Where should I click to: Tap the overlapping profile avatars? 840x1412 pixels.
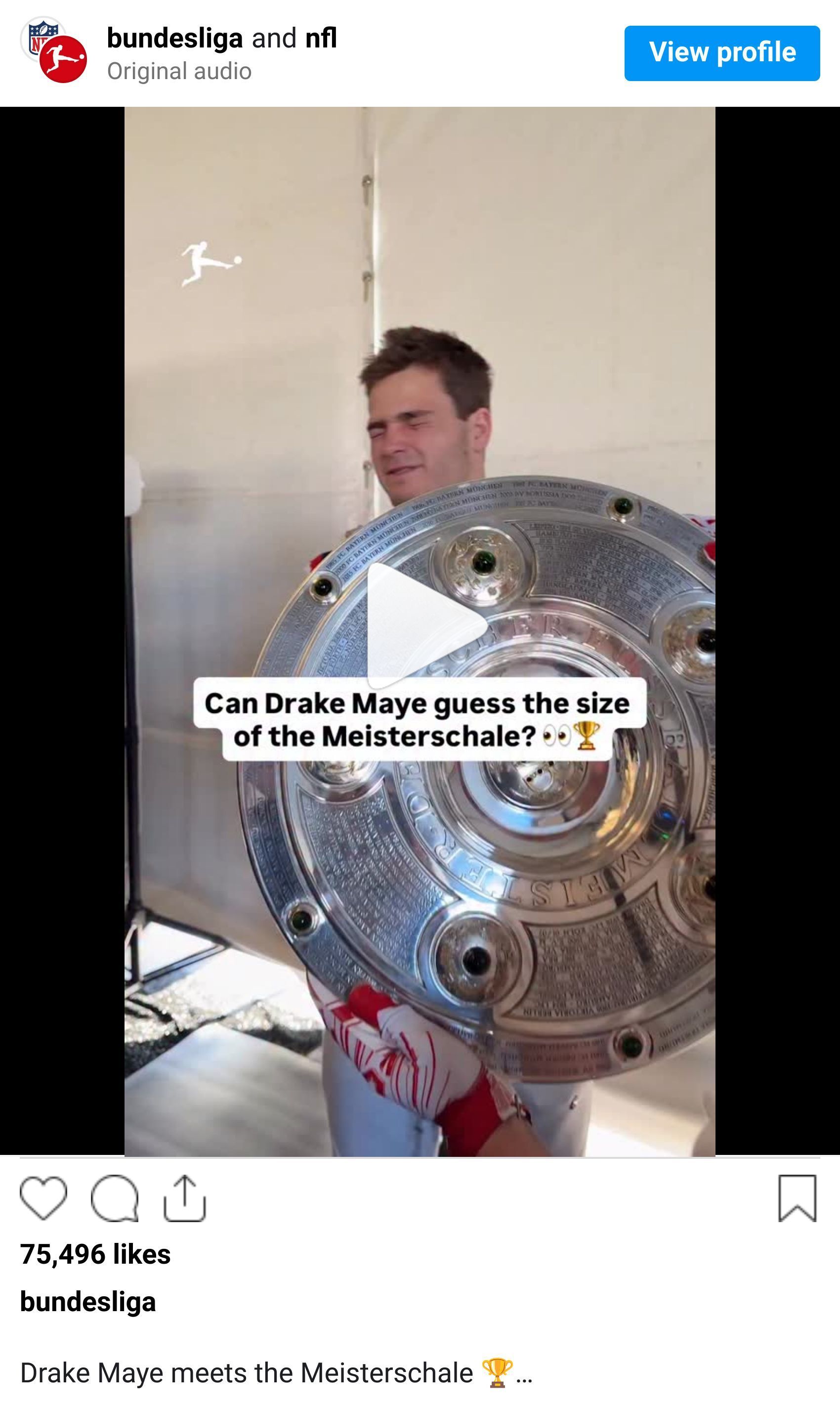(54, 51)
